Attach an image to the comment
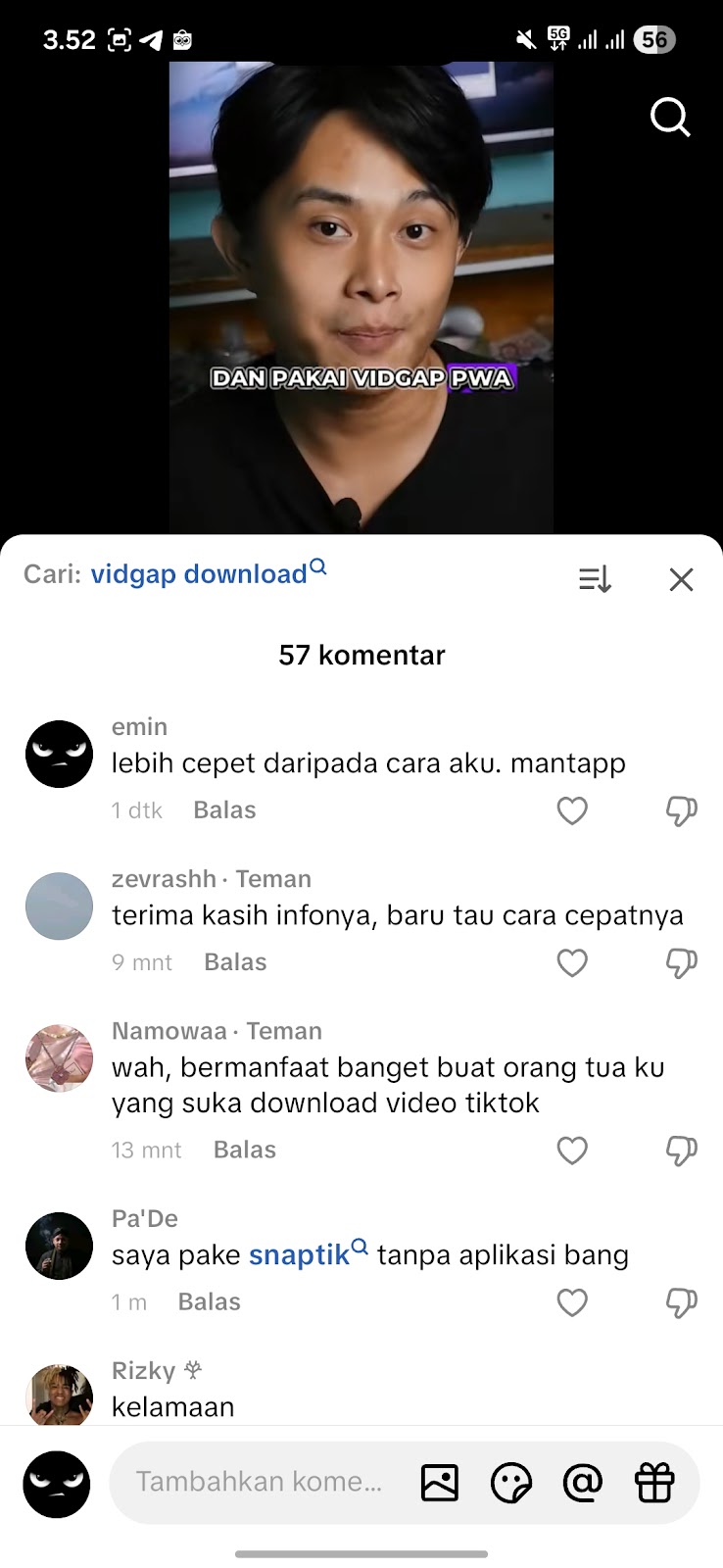Viewport: 723px width, 1568px height. click(x=439, y=1483)
